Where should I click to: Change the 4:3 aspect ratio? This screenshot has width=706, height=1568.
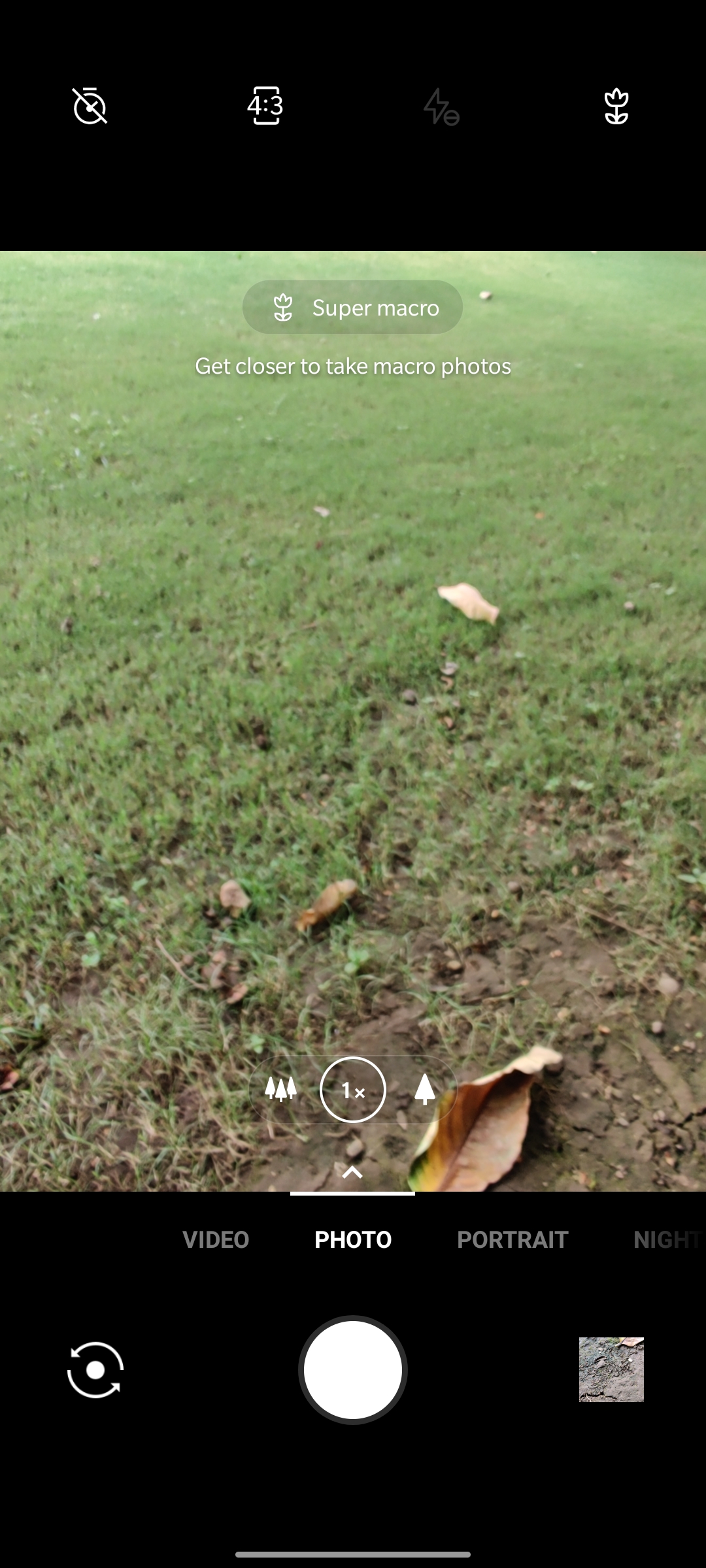(x=265, y=106)
